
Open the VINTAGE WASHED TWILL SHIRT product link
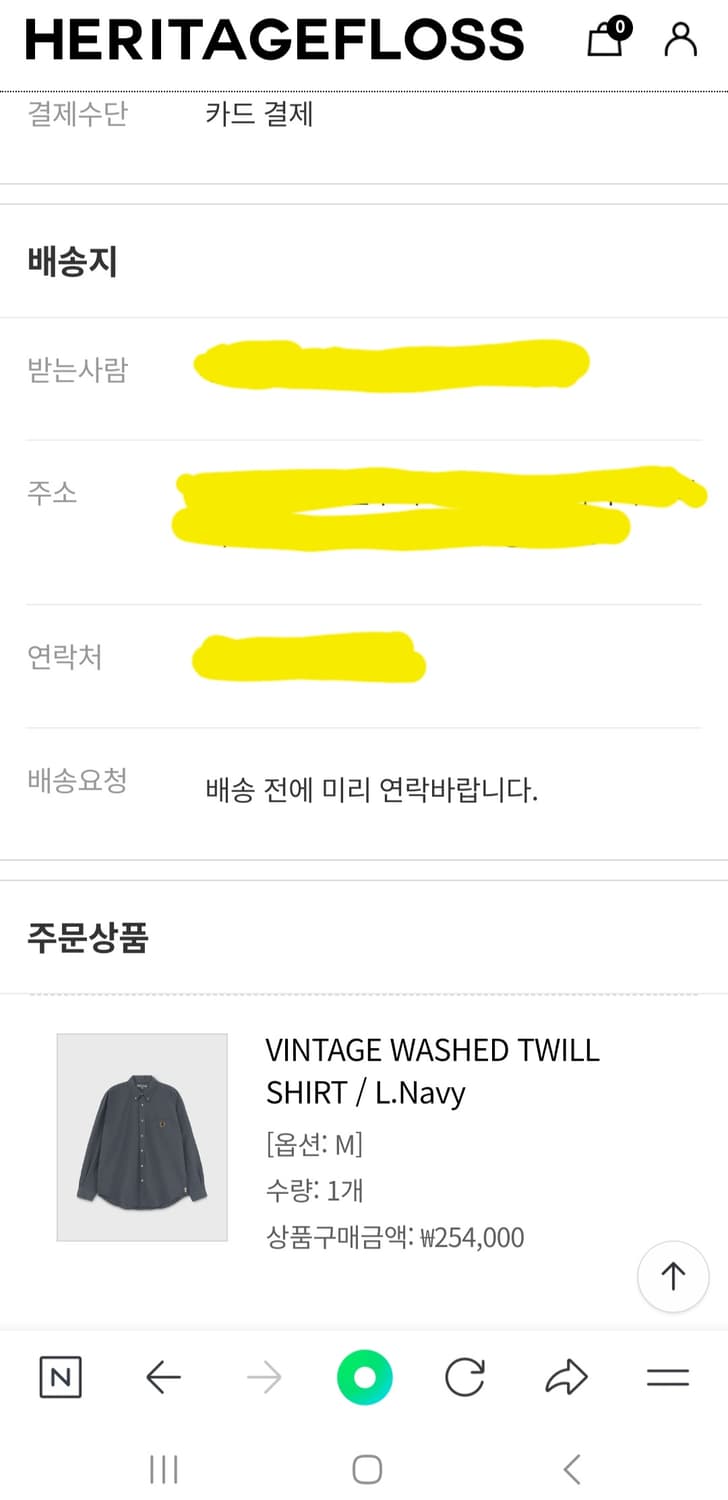(432, 1070)
